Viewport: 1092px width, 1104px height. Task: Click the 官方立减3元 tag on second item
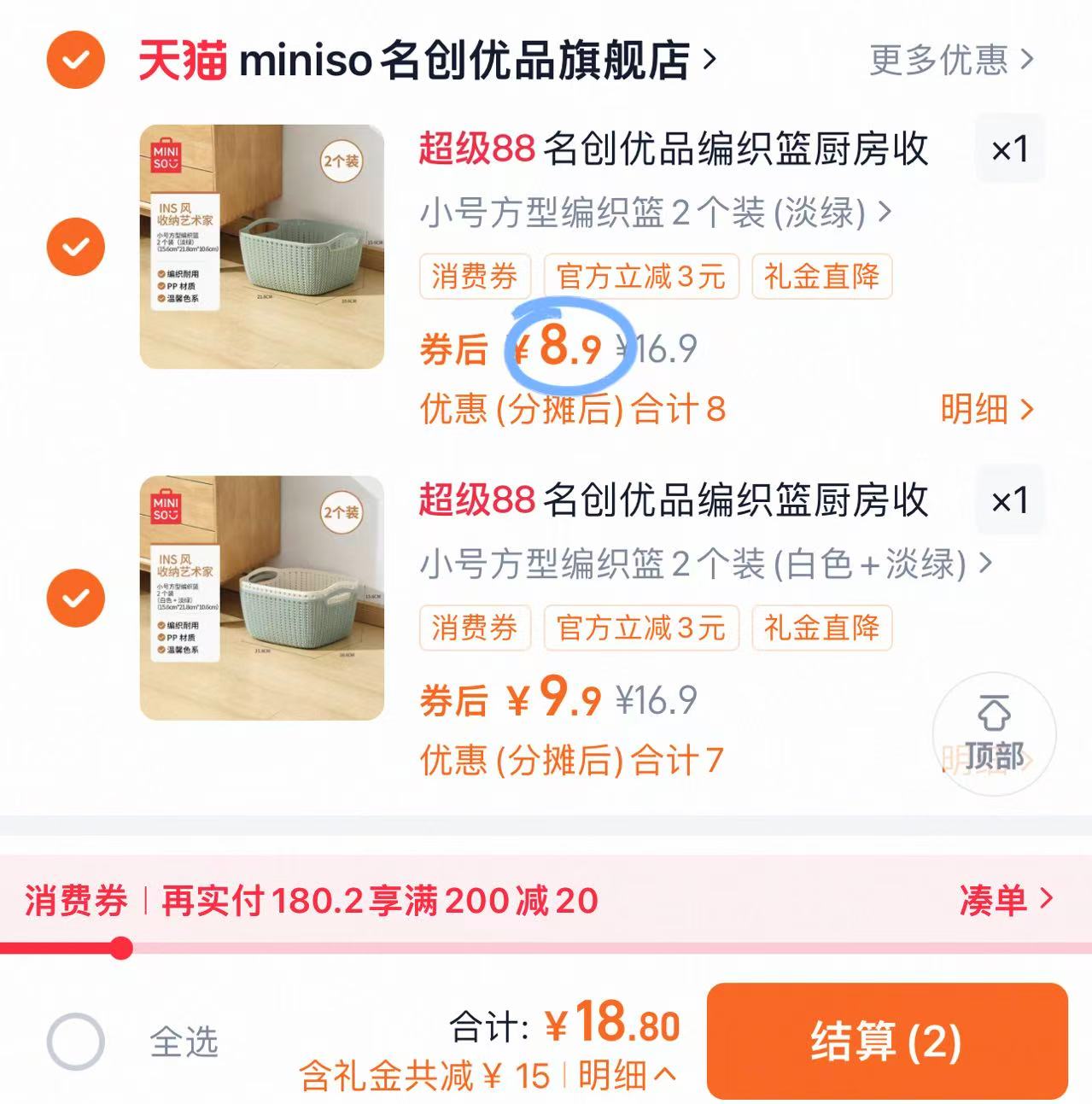pyautogui.click(x=641, y=628)
